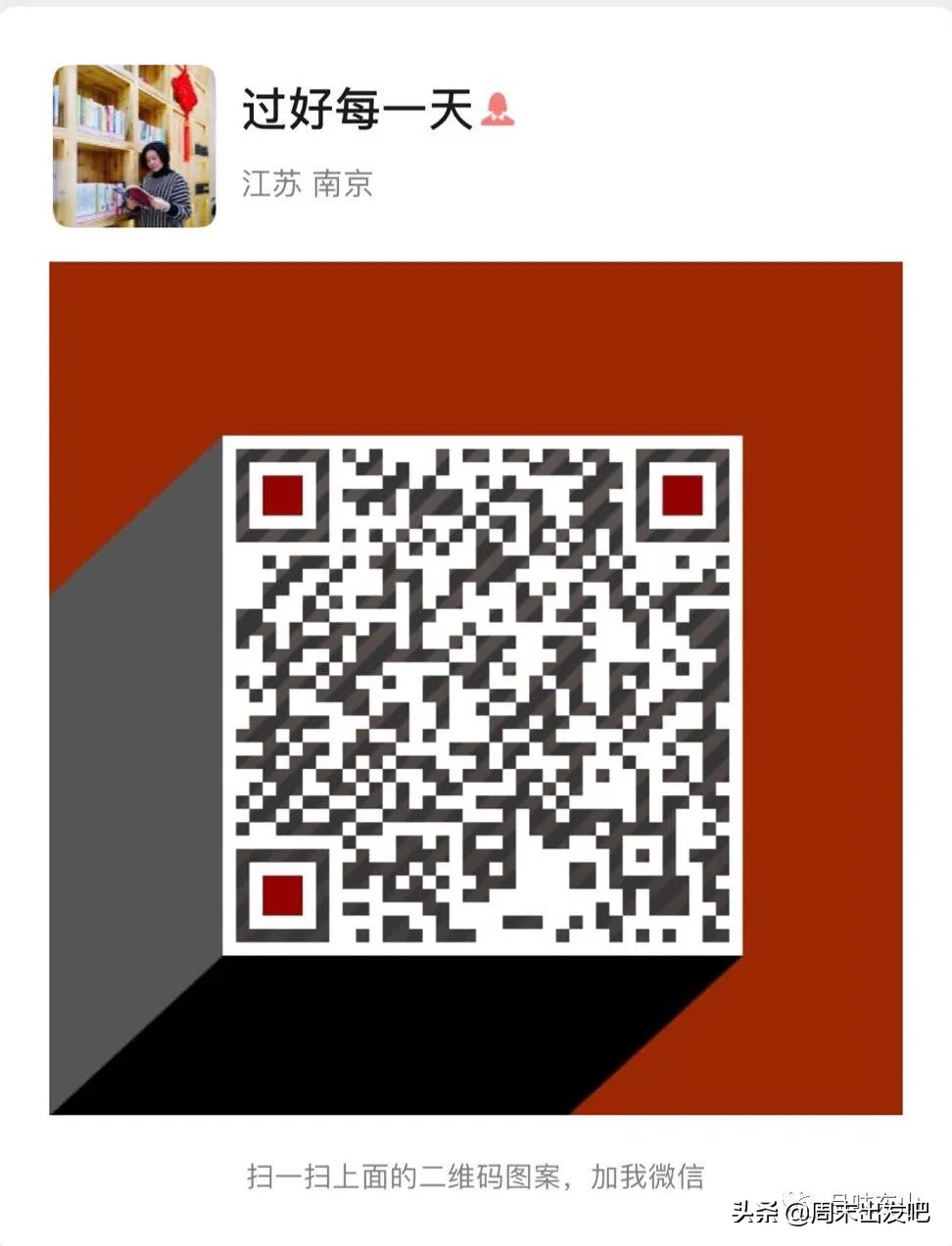This screenshot has width=952, height=1246.
Task: Tap the center of the WeChat QR code
Action: (481, 695)
